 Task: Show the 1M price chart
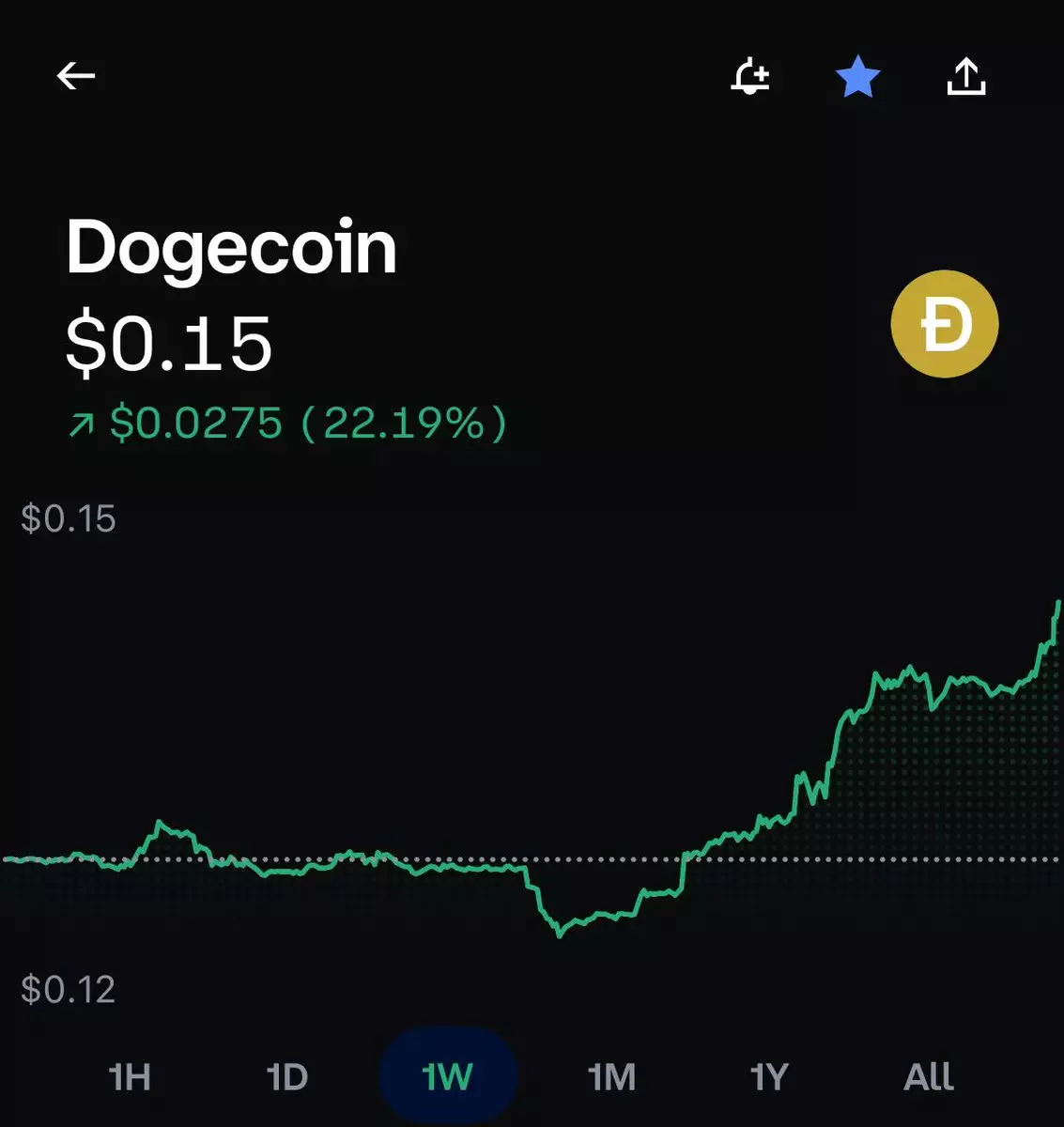point(611,1076)
